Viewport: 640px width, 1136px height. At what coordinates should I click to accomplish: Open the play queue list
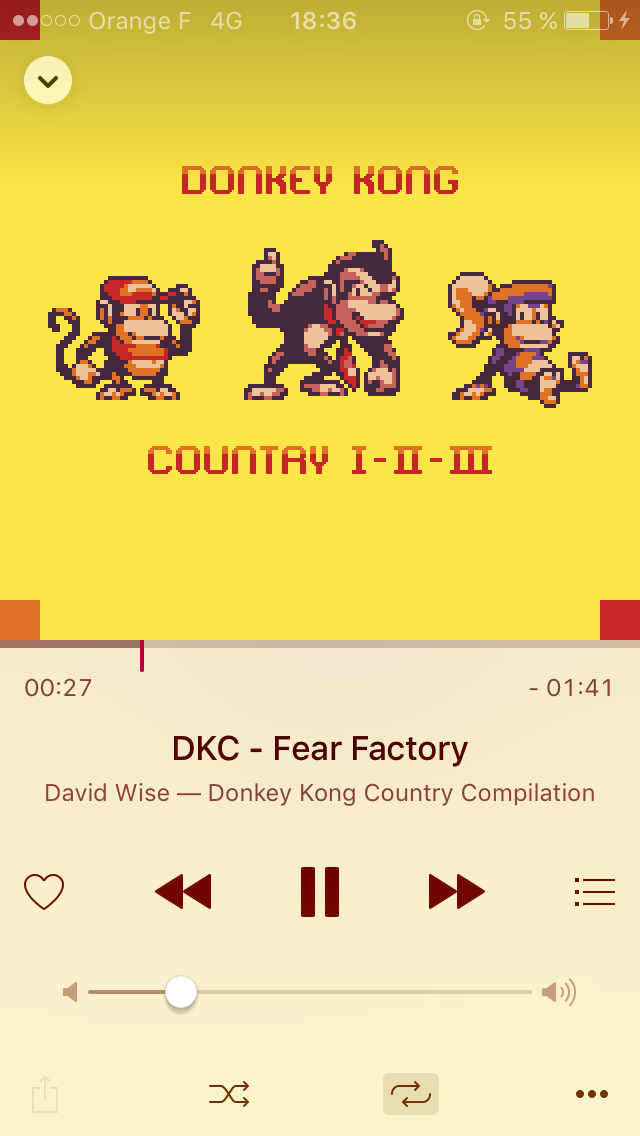click(595, 891)
